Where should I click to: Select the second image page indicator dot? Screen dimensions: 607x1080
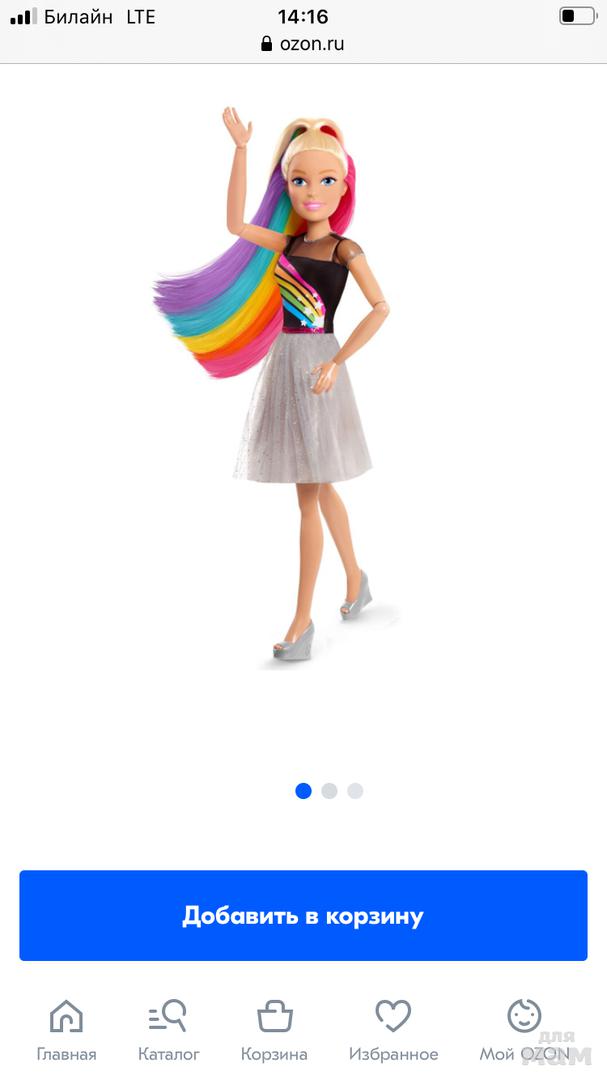329,791
